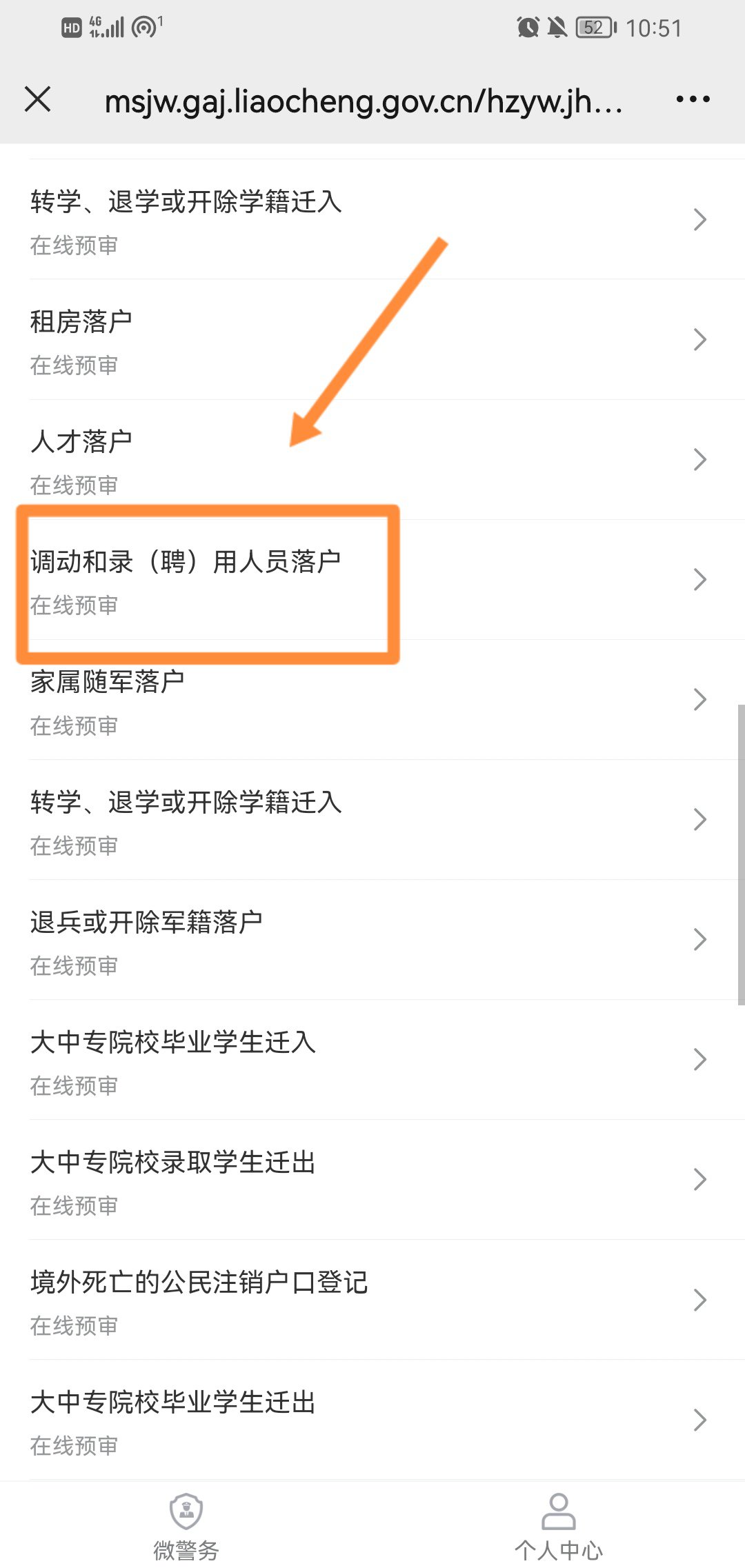Select 人才落户 online pre-review

point(372,460)
